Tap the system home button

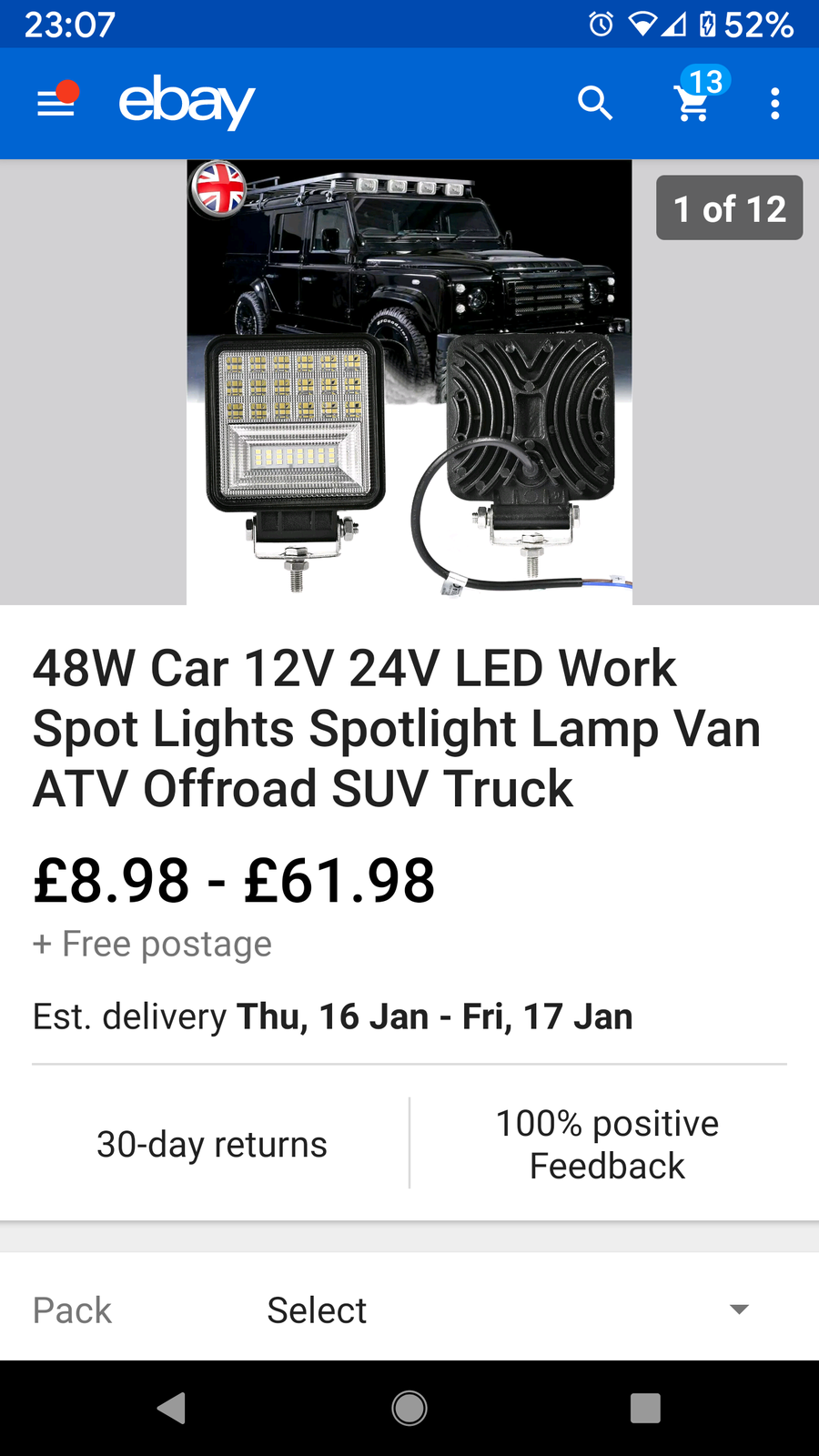(x=409, y=1408)
